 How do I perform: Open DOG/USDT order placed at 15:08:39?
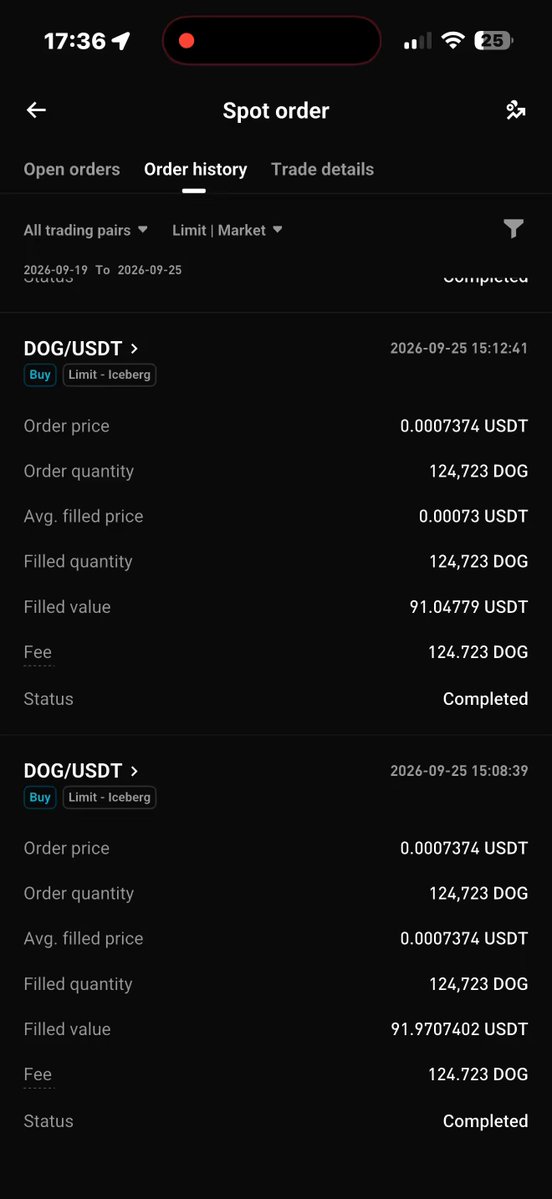(81, 771)
